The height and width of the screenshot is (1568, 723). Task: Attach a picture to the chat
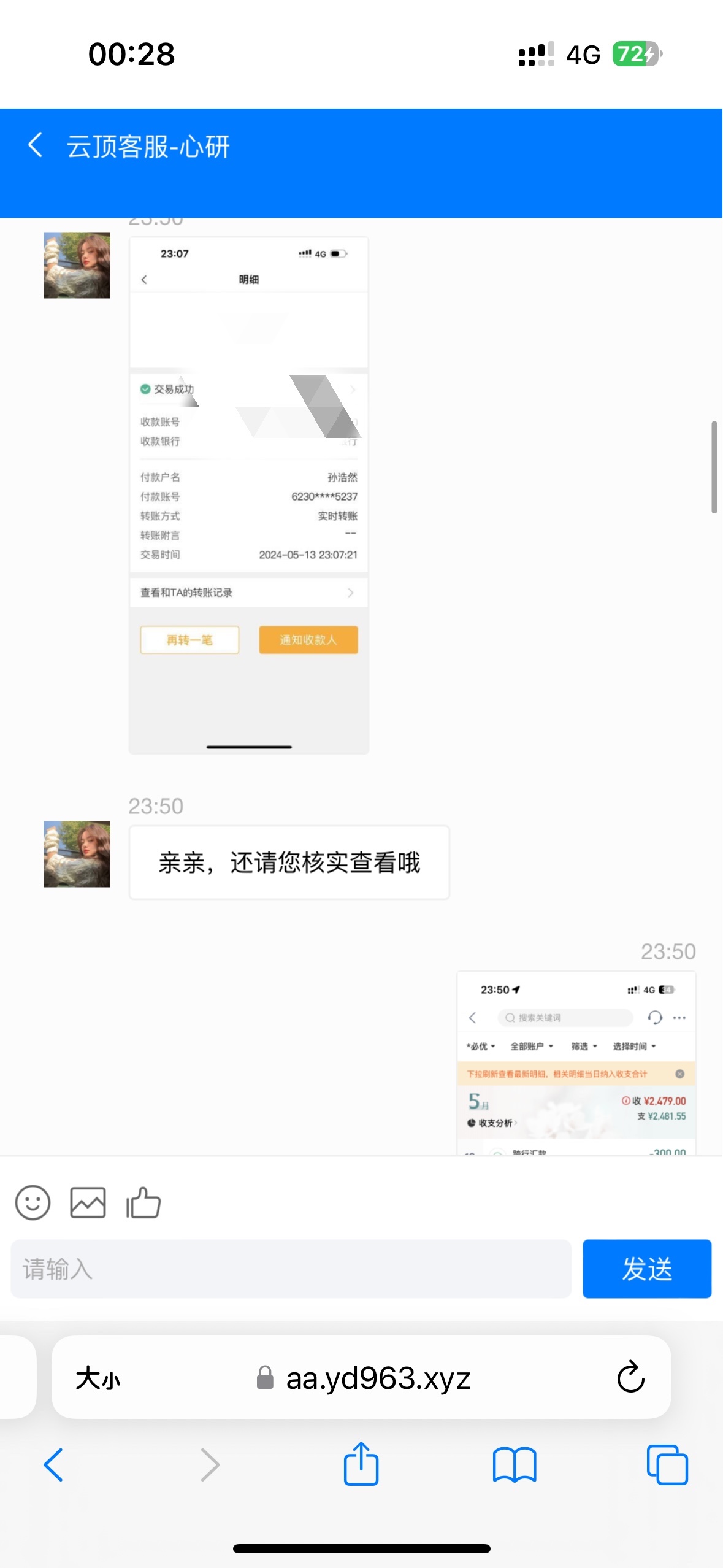coord(88,1202)
